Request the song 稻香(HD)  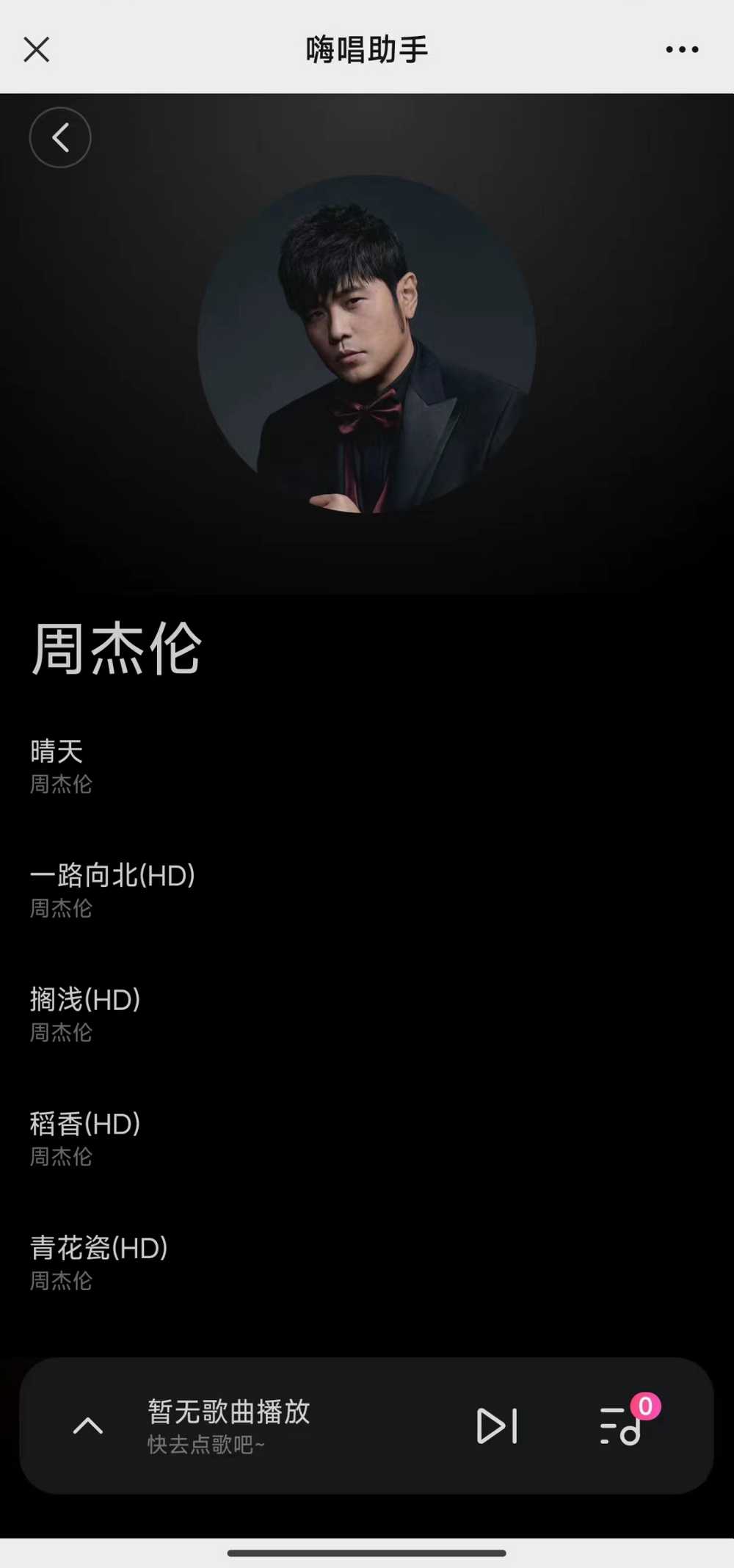tap(85, 1124)
